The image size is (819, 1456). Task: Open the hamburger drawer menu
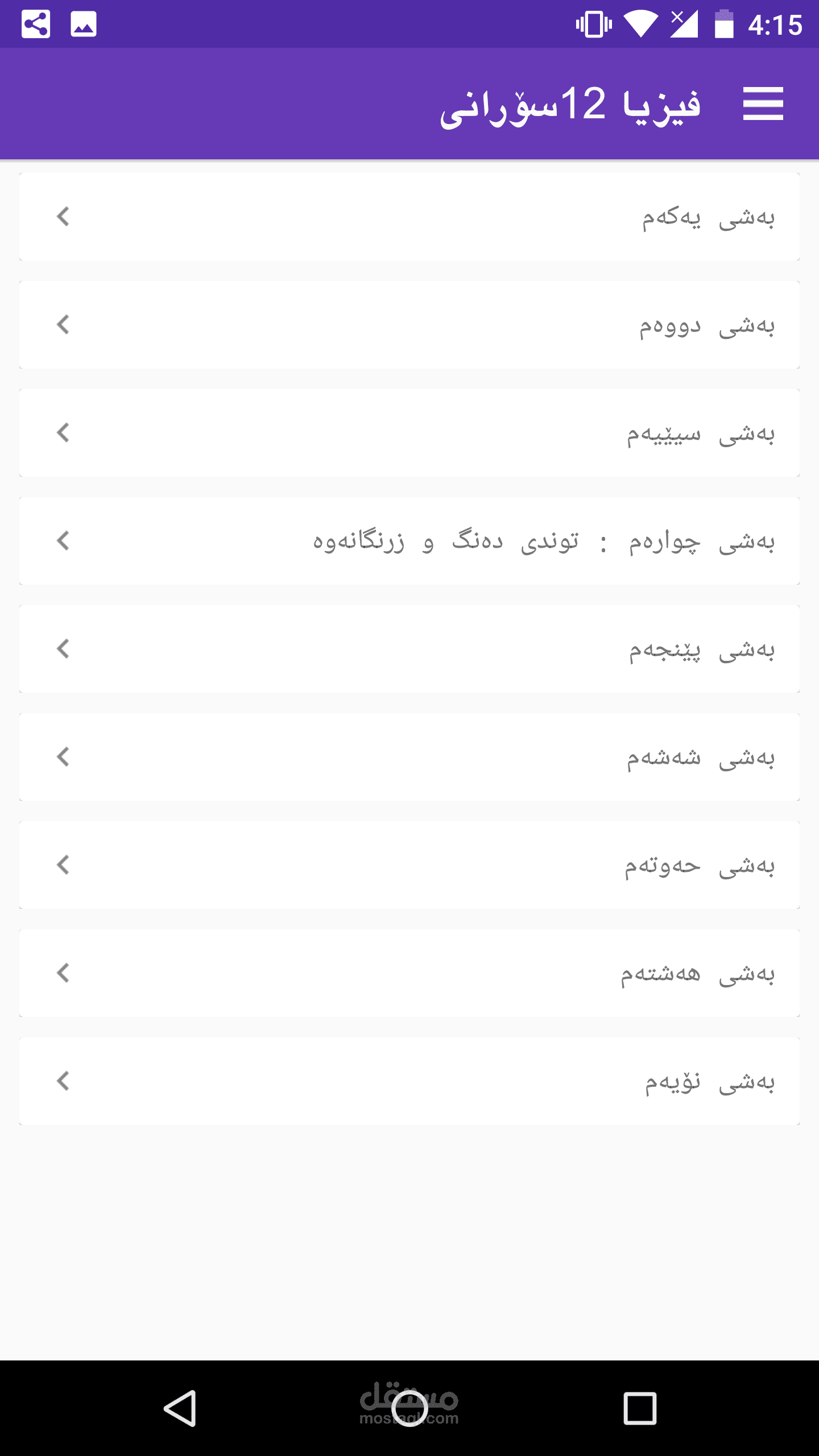click(x=763, y=104)
